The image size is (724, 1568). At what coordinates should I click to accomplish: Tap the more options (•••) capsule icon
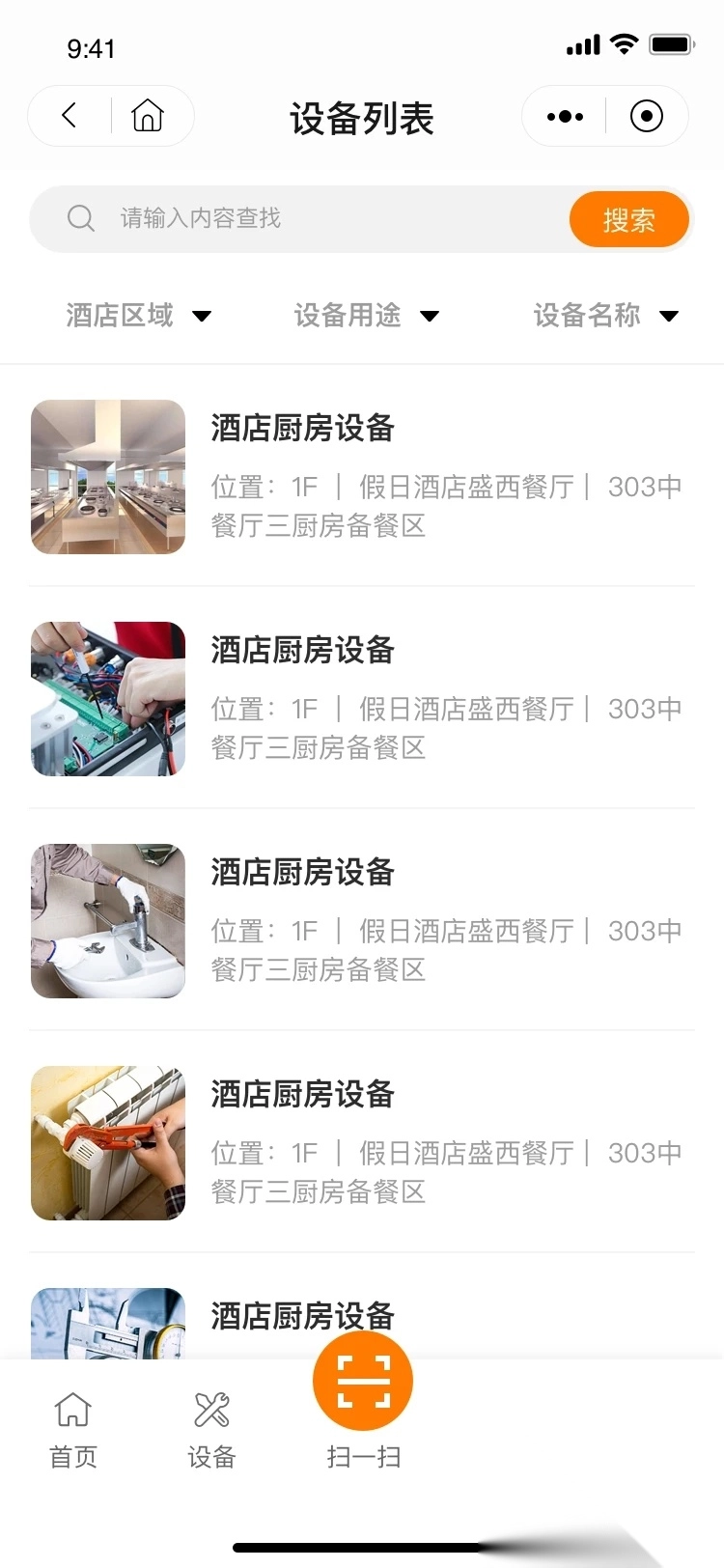click(564, 116)
